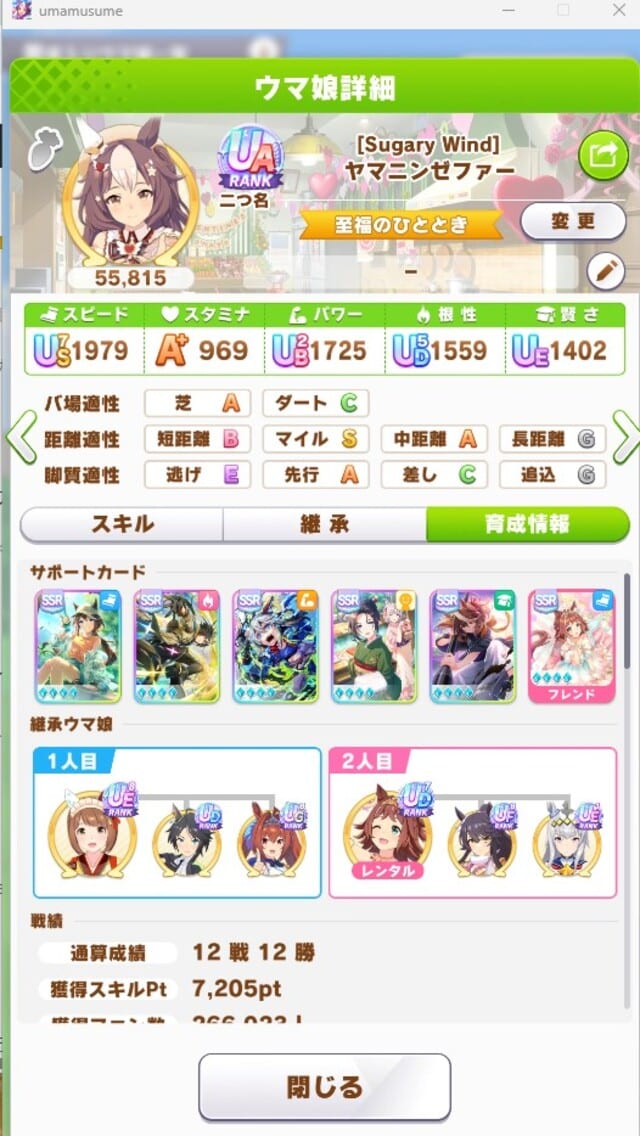This screenshot has width=640, height=1136.
Task: Close the umamusume window
Action: [617, 10]
